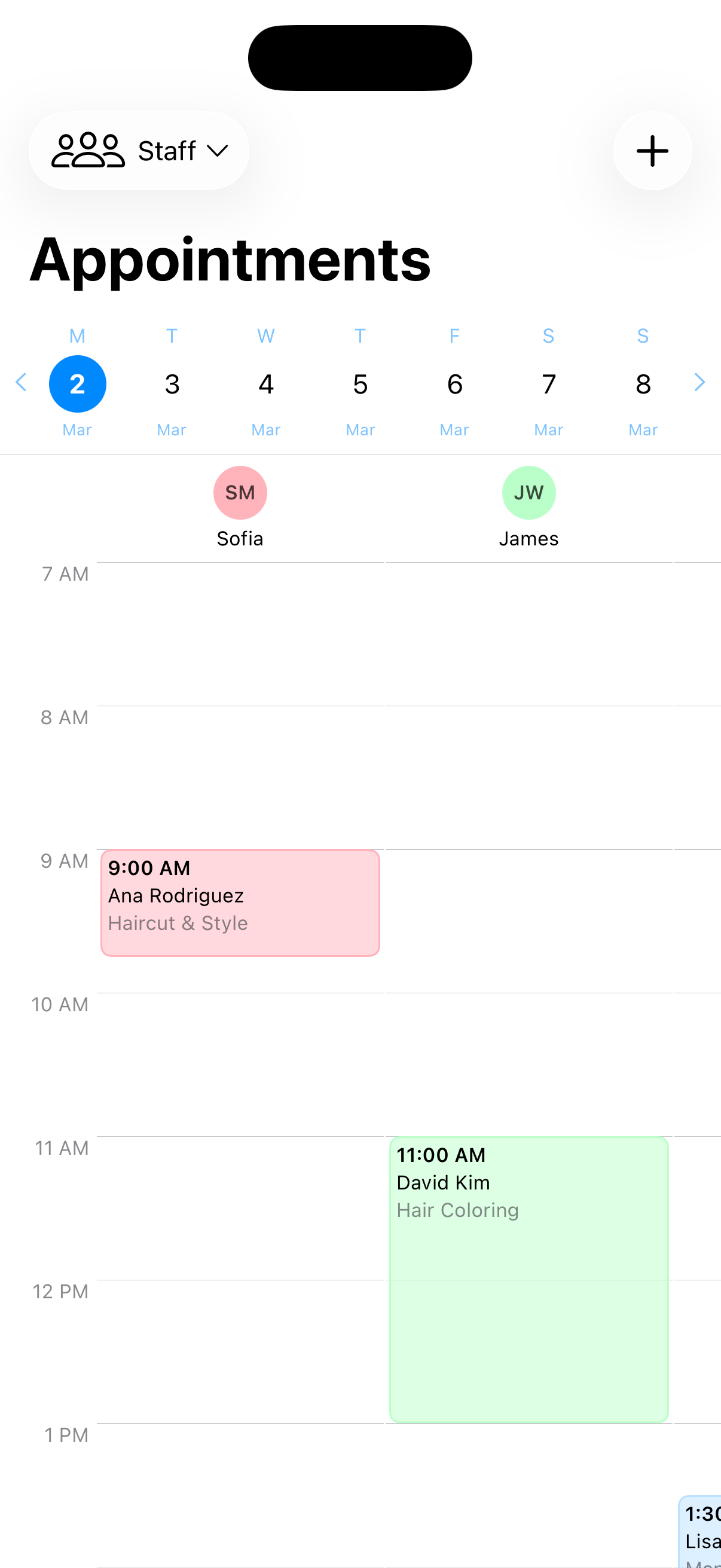This screenshot has width=721, height=1568.
Task: Tap the Sofia name label
Action: [240, 538]
